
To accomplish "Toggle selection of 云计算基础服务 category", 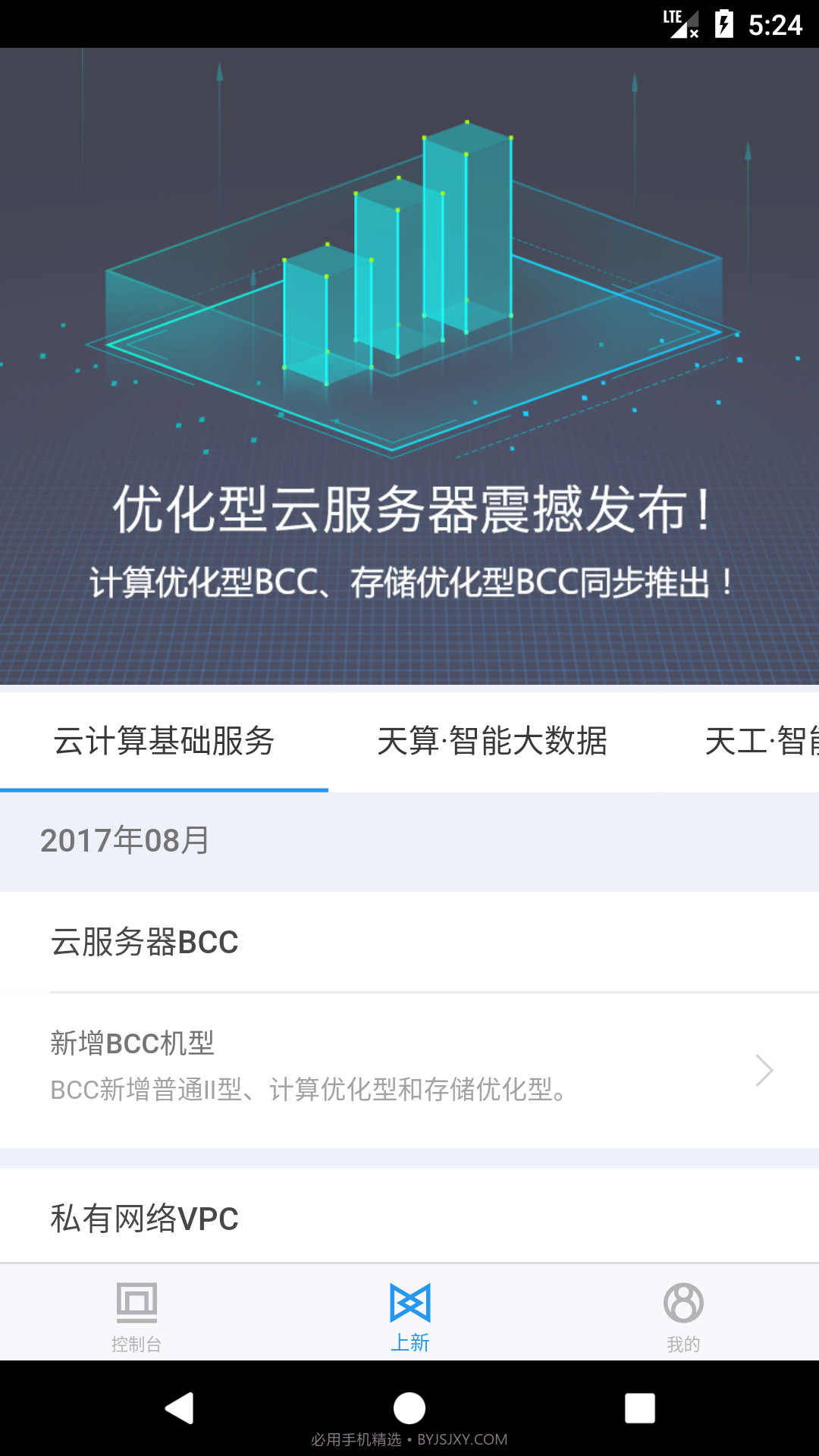I will [x=164, y=742].
